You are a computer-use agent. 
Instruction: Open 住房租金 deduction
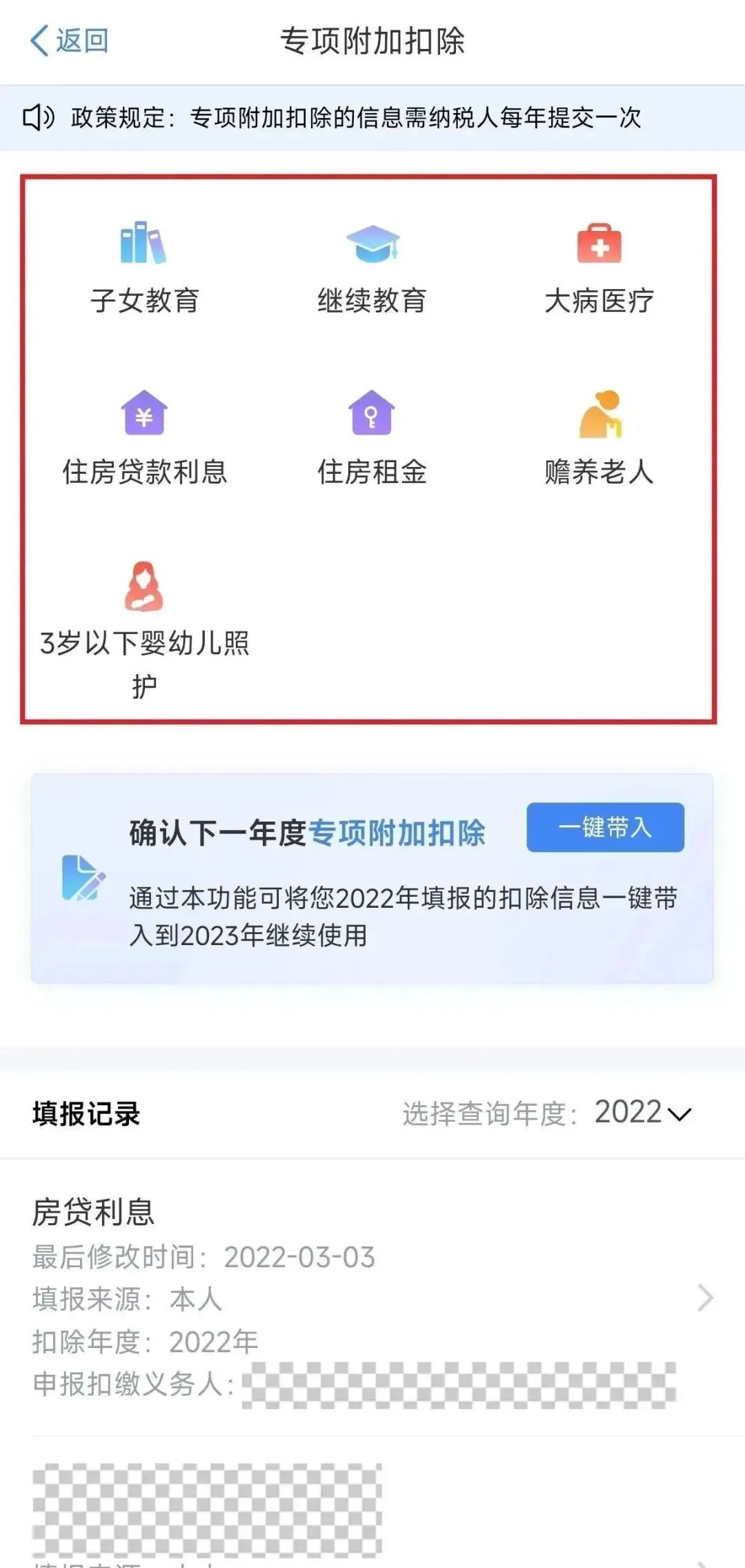(x=372, y=438)
